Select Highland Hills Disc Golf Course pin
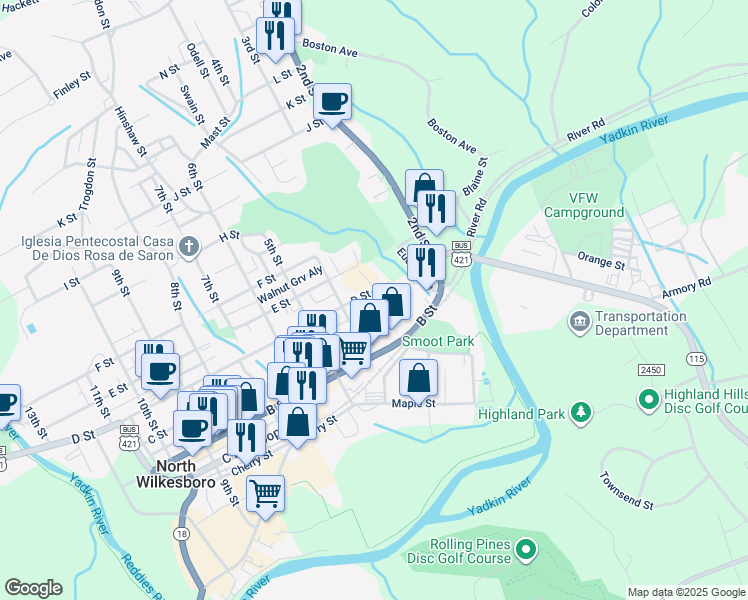The image size is (748, 600). tap(649, 400)
